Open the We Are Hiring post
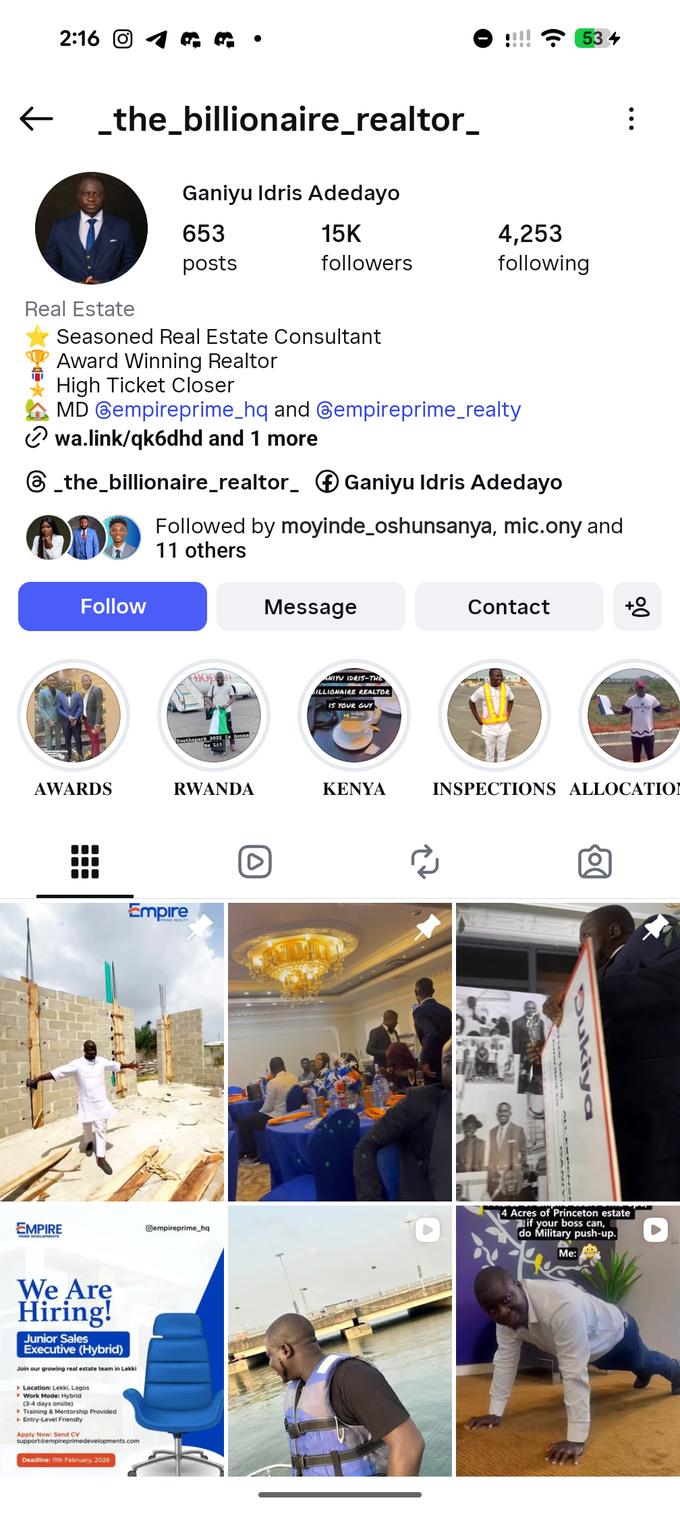This screenshot has width=680, height=1513. point(112,1340)
